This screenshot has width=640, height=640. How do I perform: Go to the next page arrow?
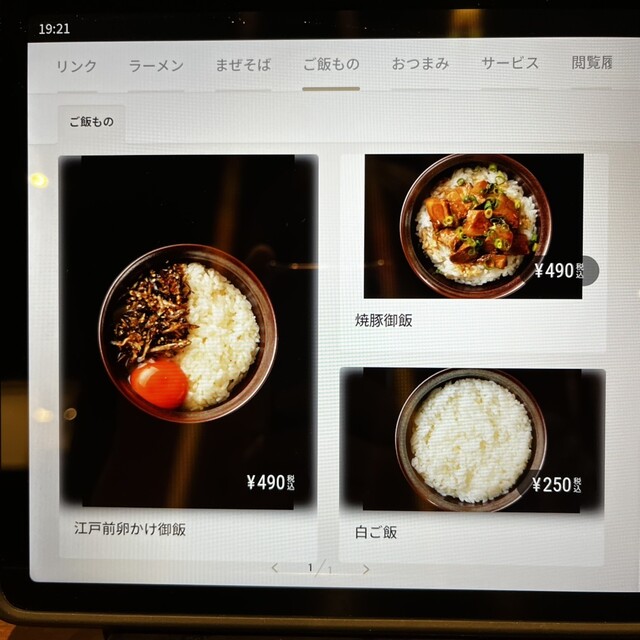tap(366, 569)
